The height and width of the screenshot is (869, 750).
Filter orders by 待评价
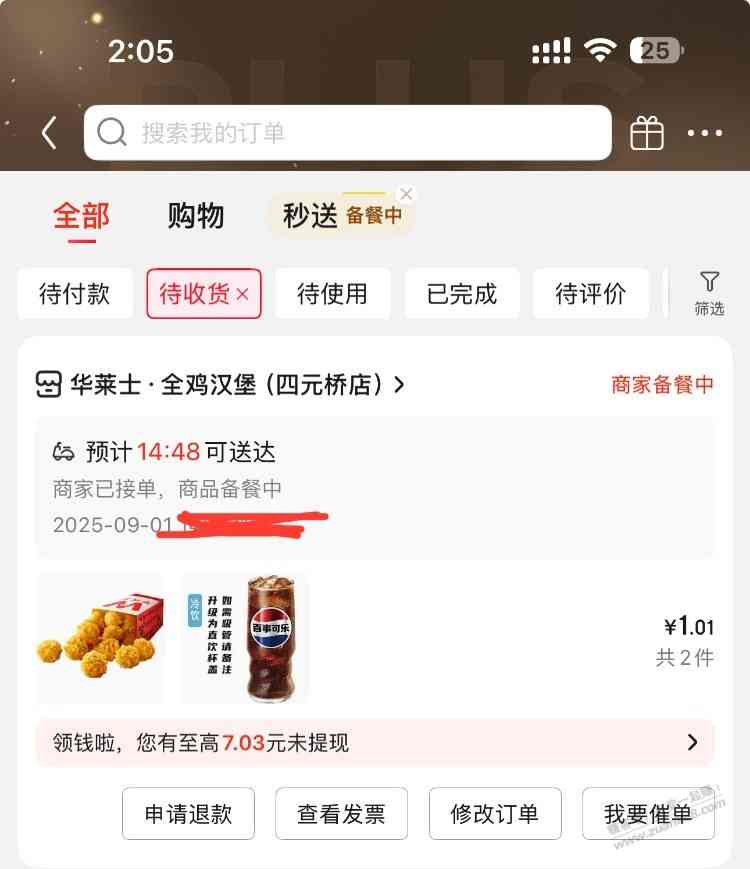point(590,294)
